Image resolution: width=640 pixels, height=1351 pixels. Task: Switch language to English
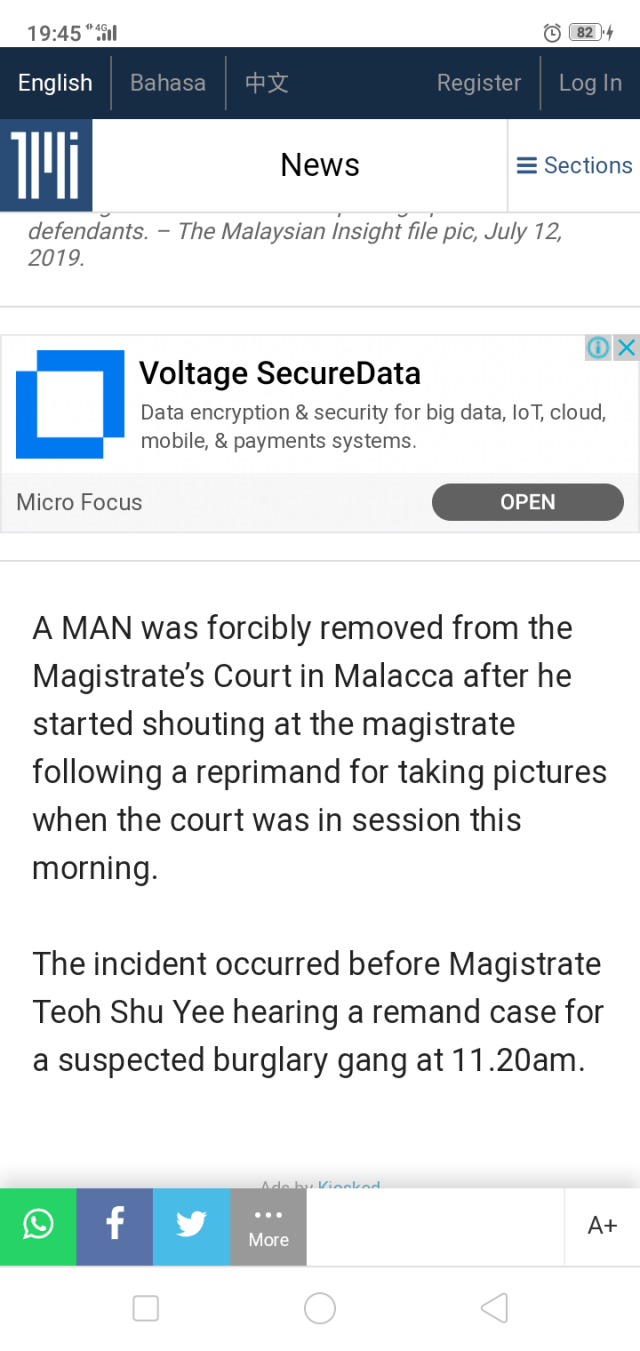[x=55, y=83]
